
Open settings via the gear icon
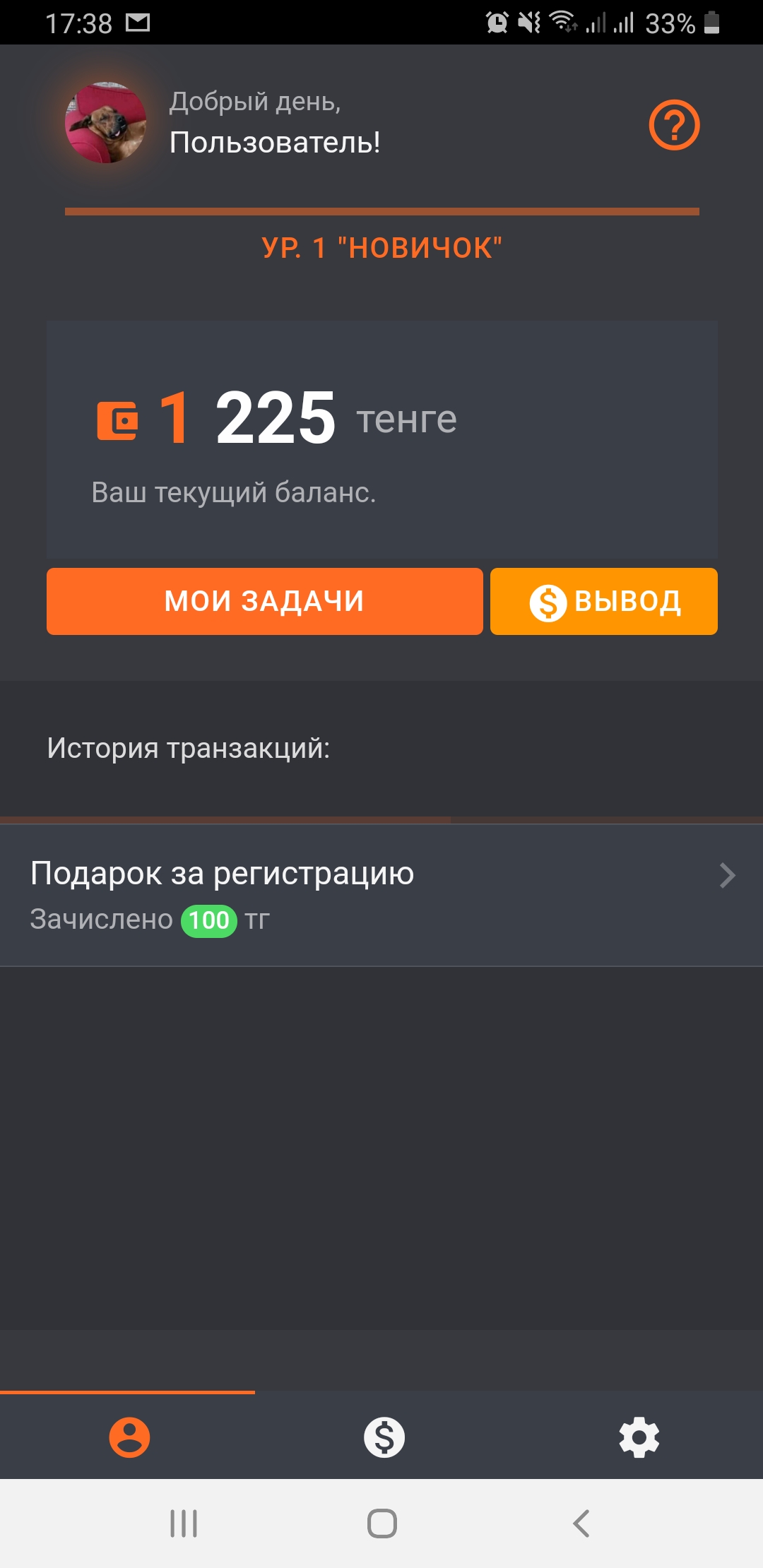638,1439
